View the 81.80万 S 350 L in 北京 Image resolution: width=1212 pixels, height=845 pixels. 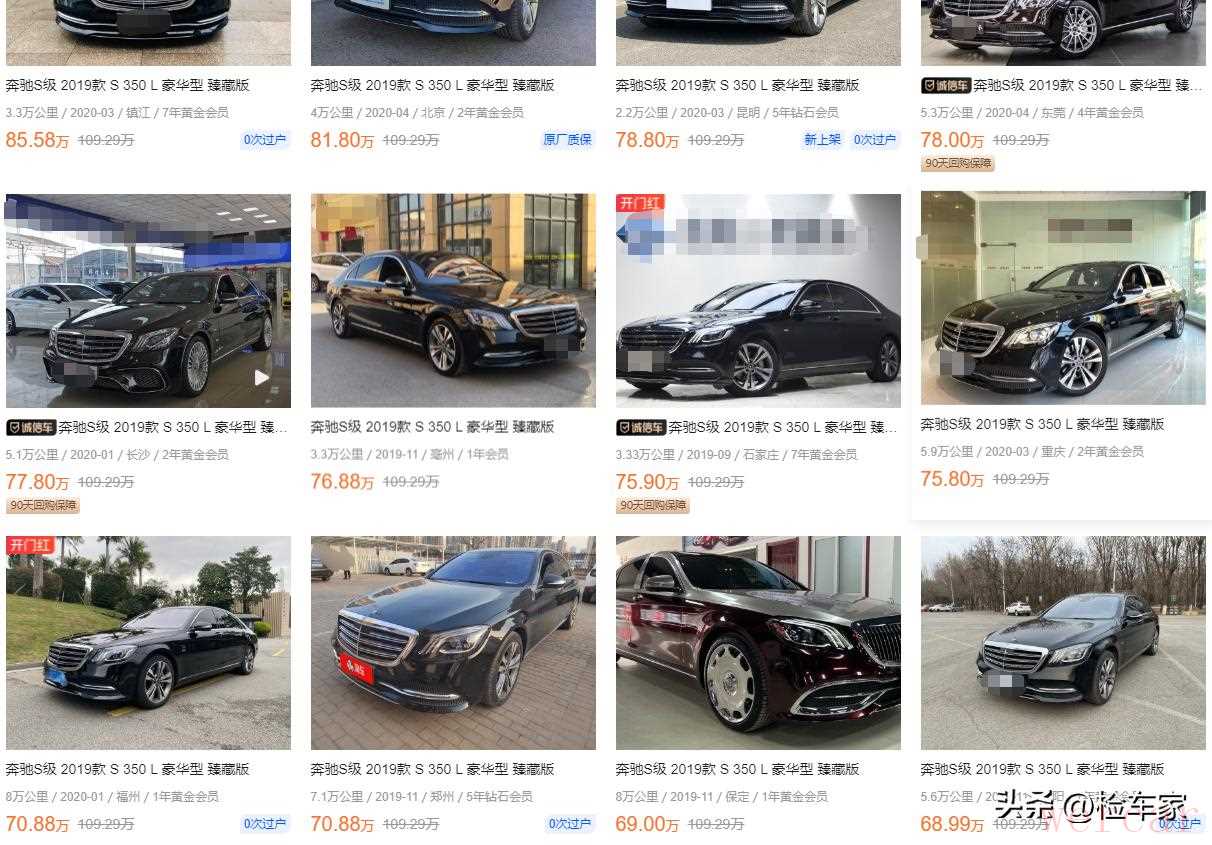pos(432,86)
